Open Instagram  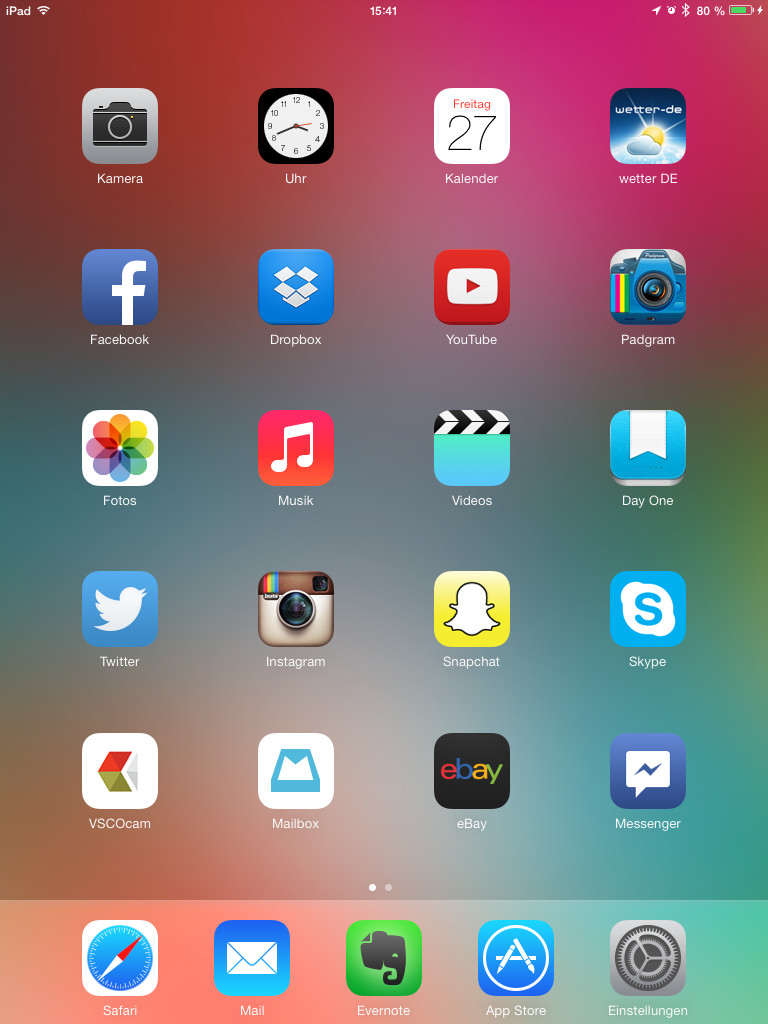(x=296, y=609)
